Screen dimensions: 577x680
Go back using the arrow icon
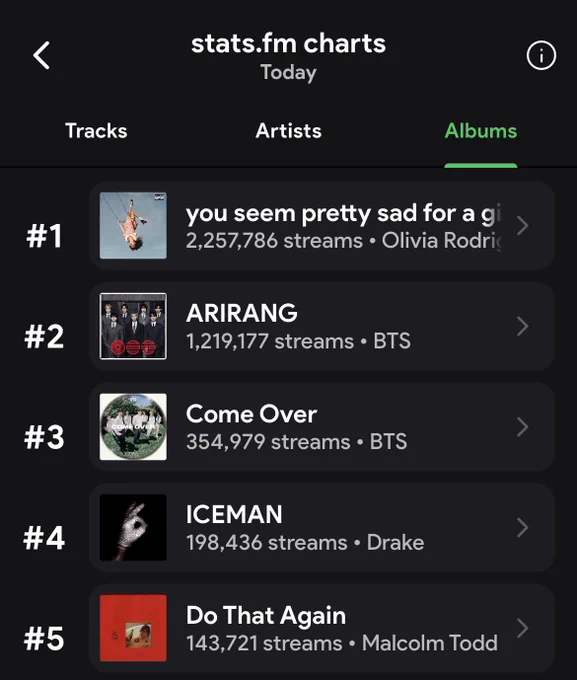pos(42,56)
